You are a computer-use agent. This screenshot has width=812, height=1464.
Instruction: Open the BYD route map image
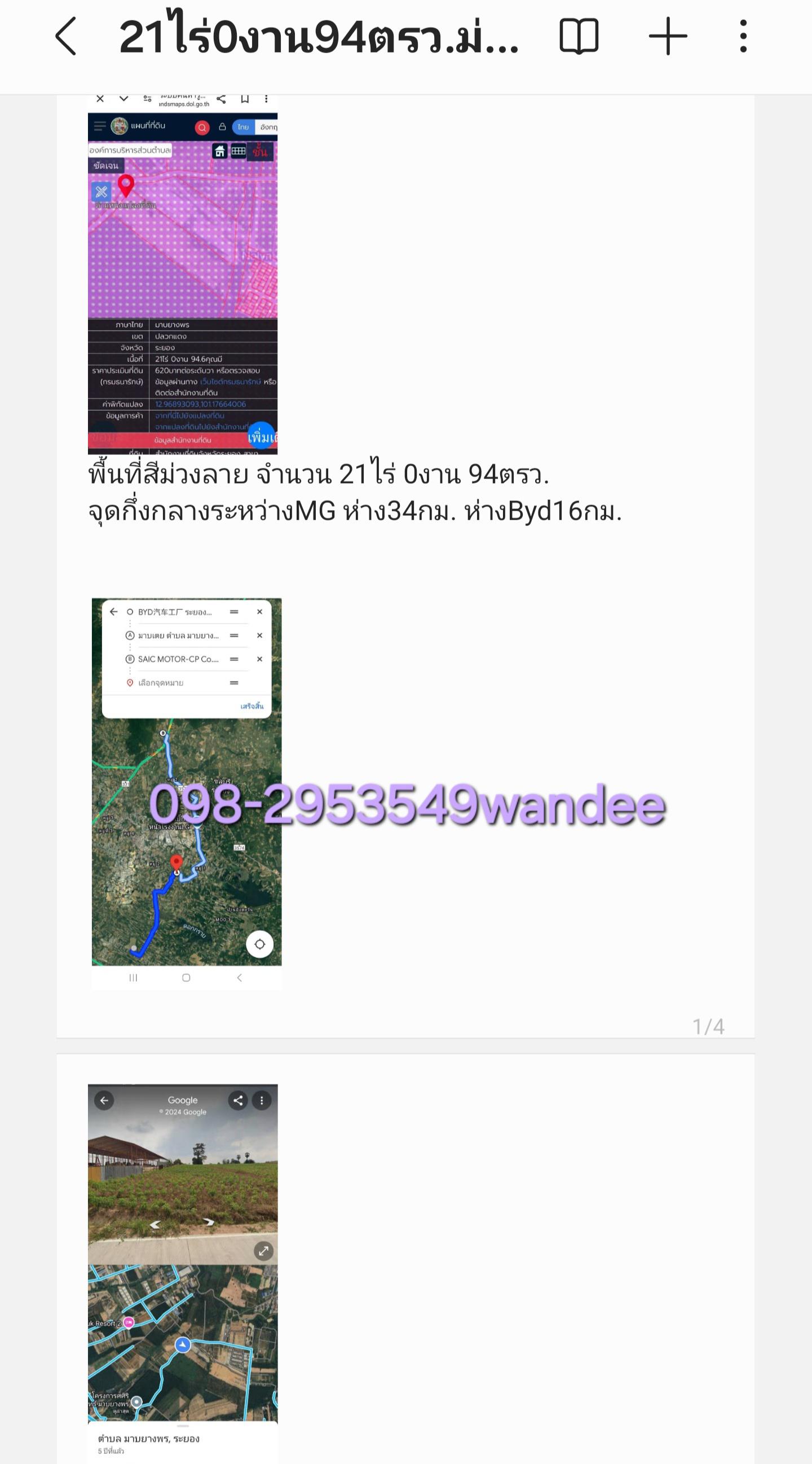point(187,794)
